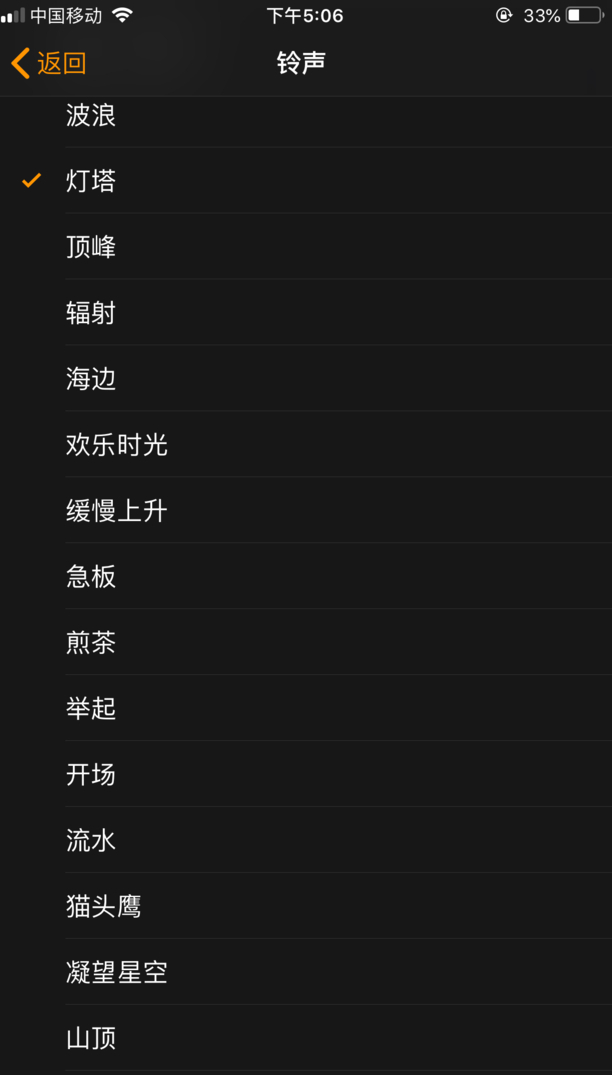This screenshot has height=1075, width=612.
Task: Pick the 猫头鹰 ringtone
Action: [x=104, y=907]
